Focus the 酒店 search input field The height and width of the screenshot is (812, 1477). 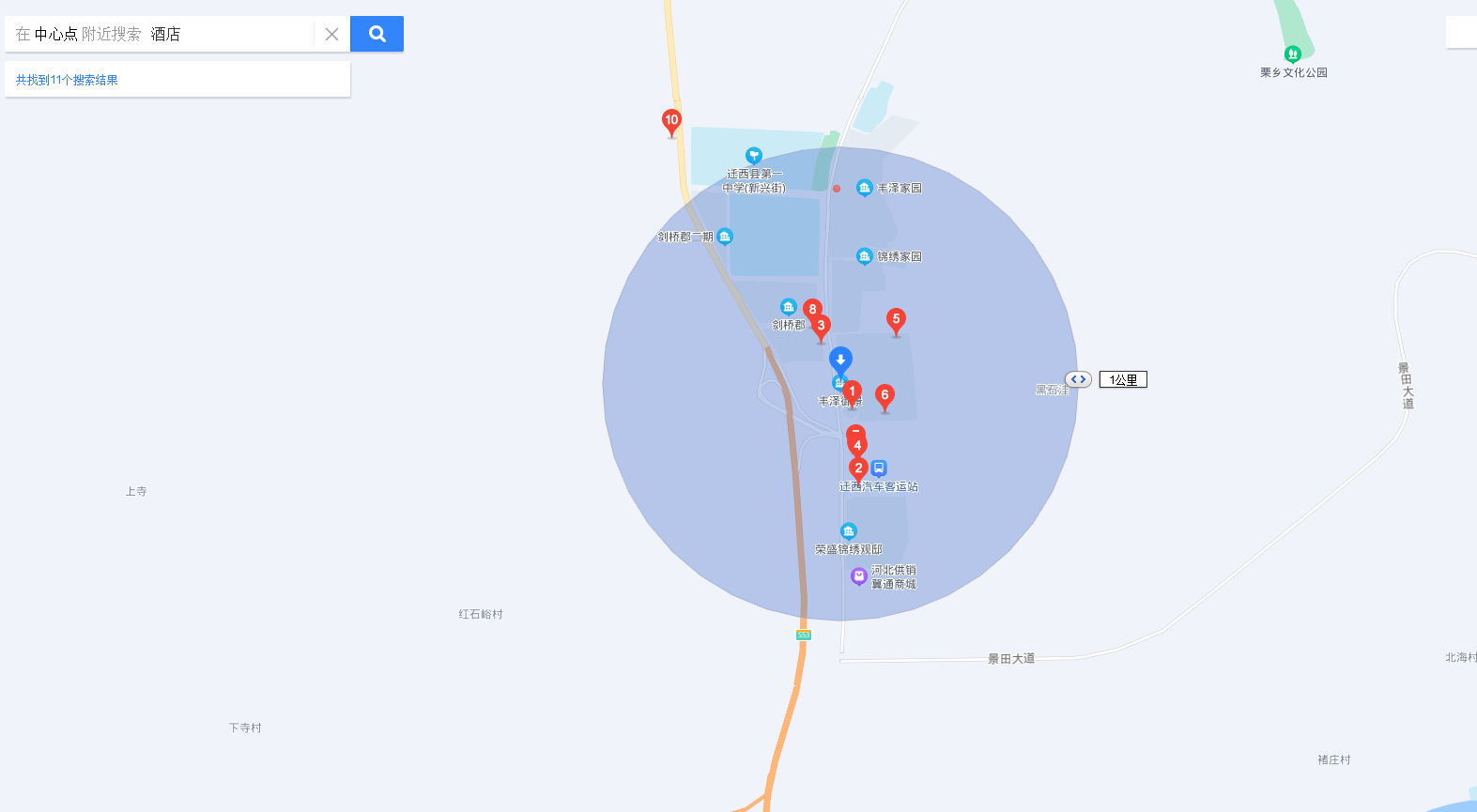(x=230, y=35)
